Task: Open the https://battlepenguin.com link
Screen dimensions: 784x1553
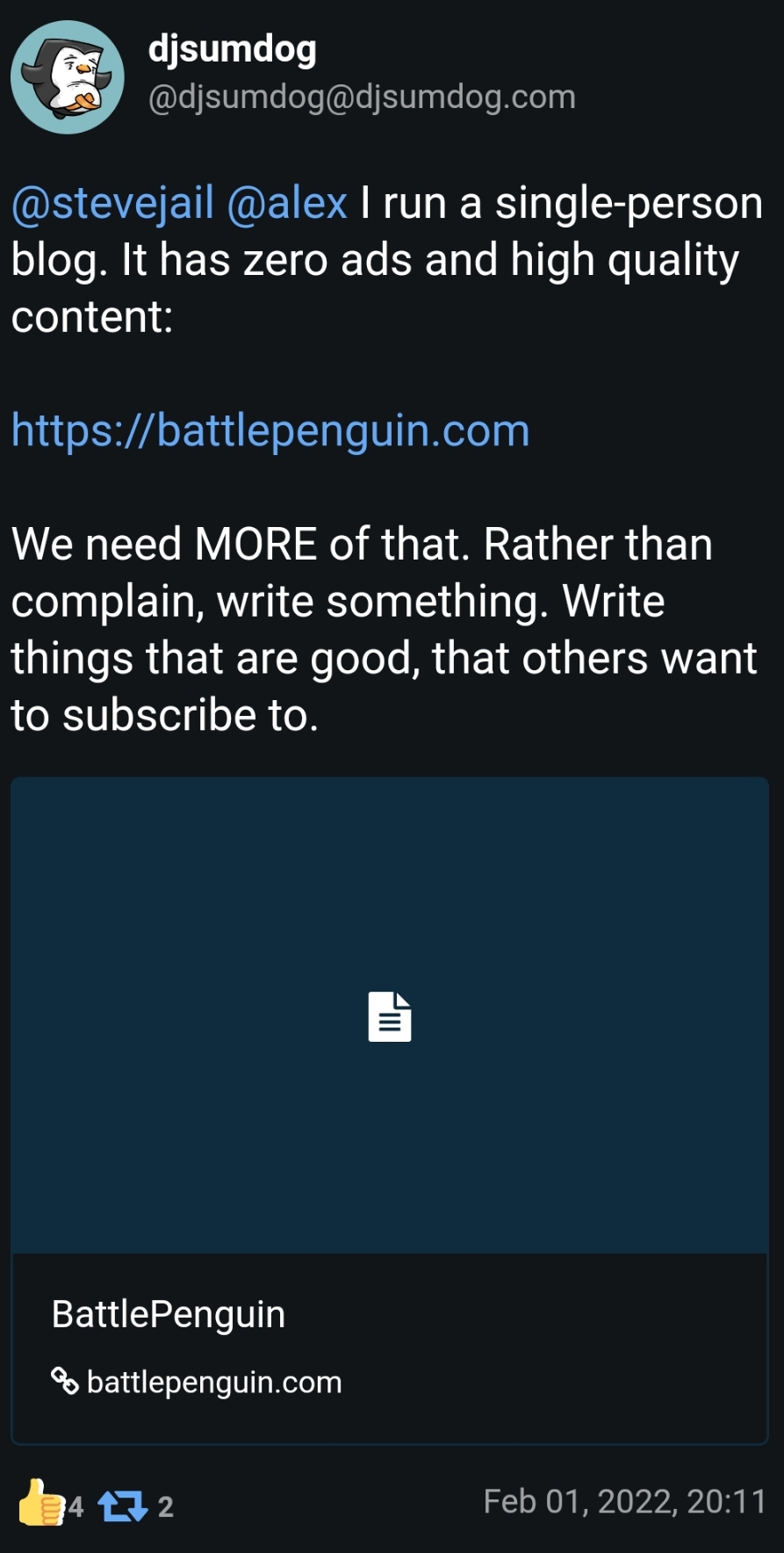Action: 270,430
